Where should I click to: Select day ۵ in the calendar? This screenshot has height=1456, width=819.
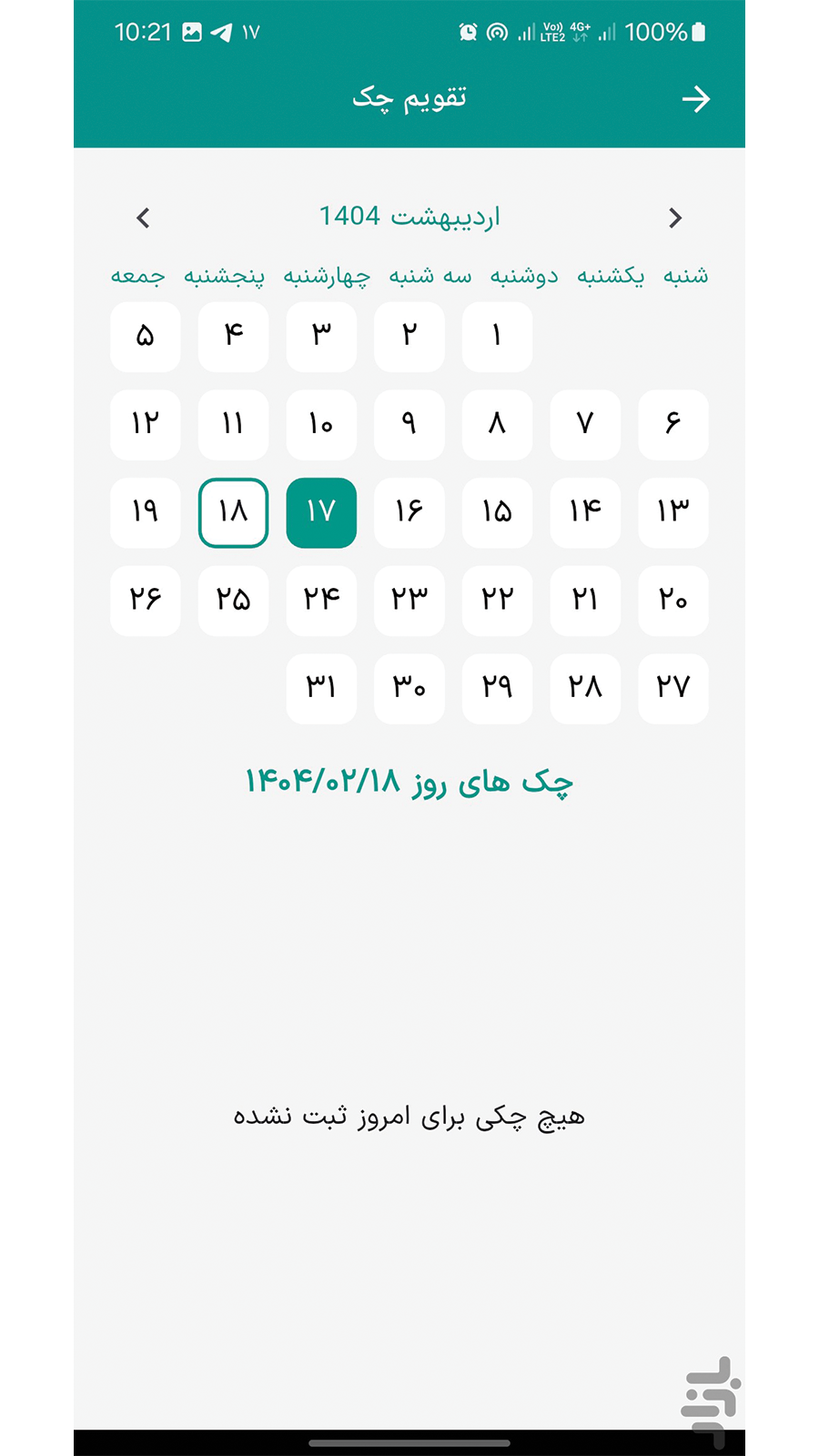pos(146,337)
